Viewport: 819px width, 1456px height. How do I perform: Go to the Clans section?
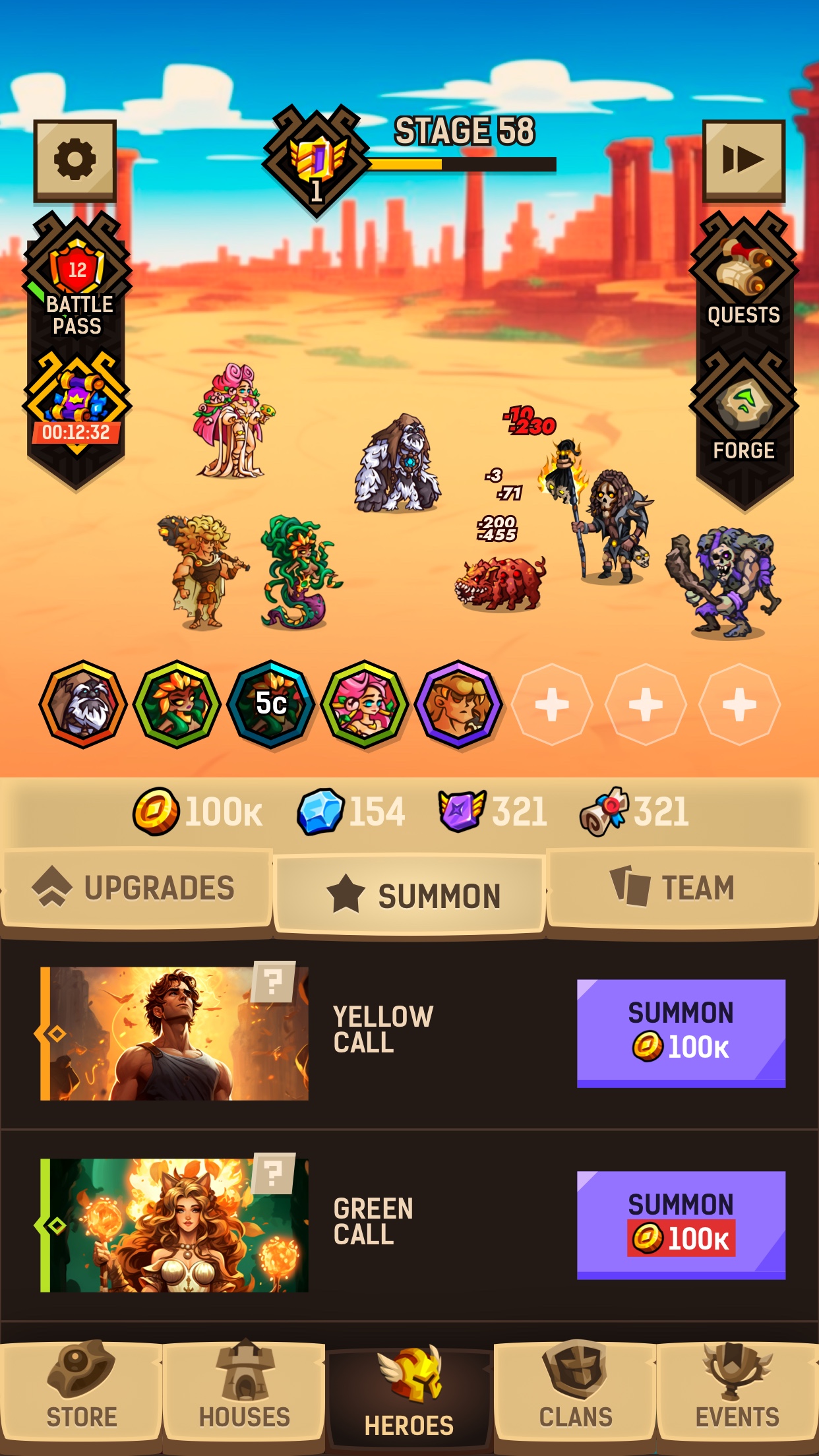coord(575,1389)
